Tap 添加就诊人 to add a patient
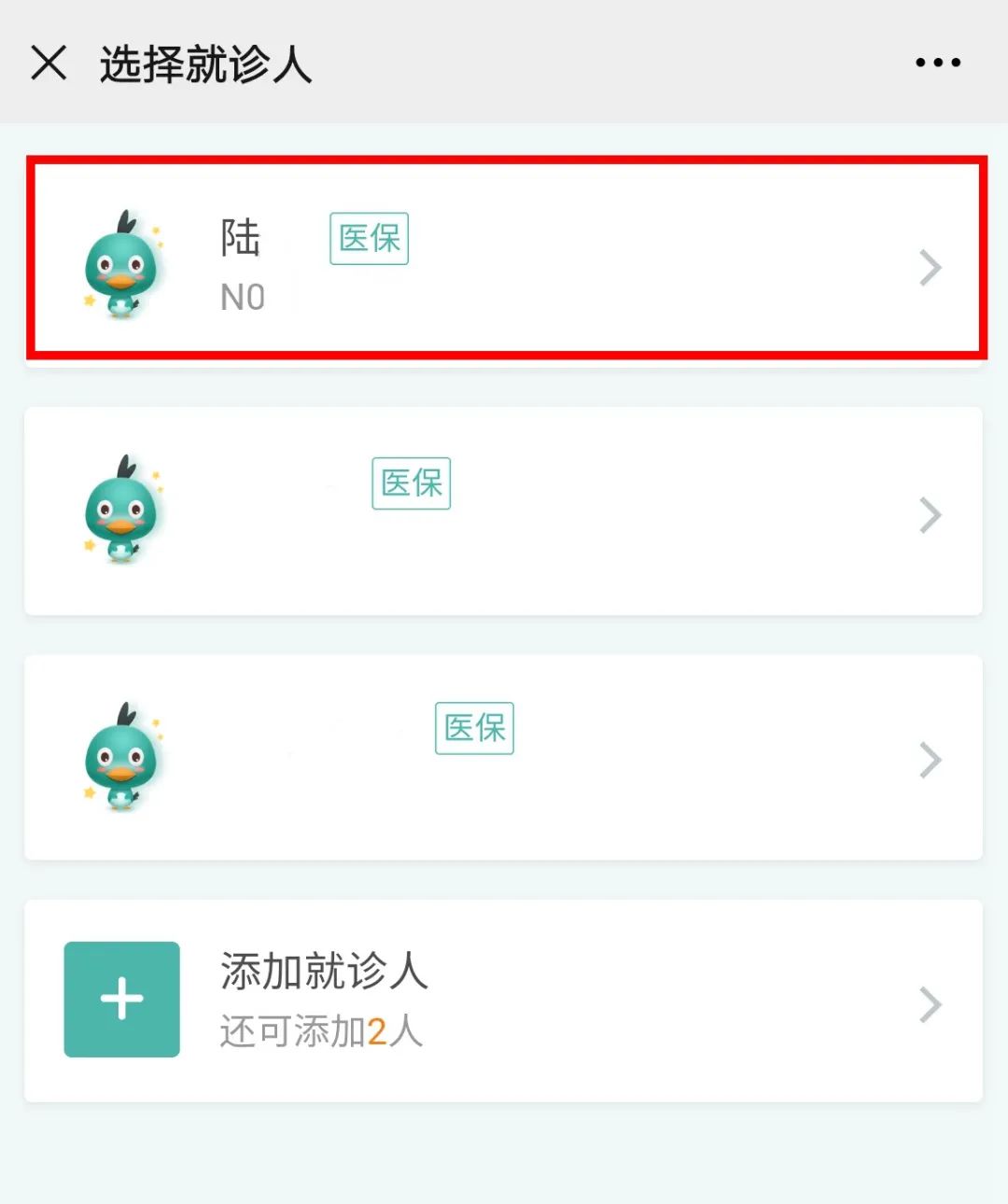1008x1204 pixels. (x=504, y=1001)
